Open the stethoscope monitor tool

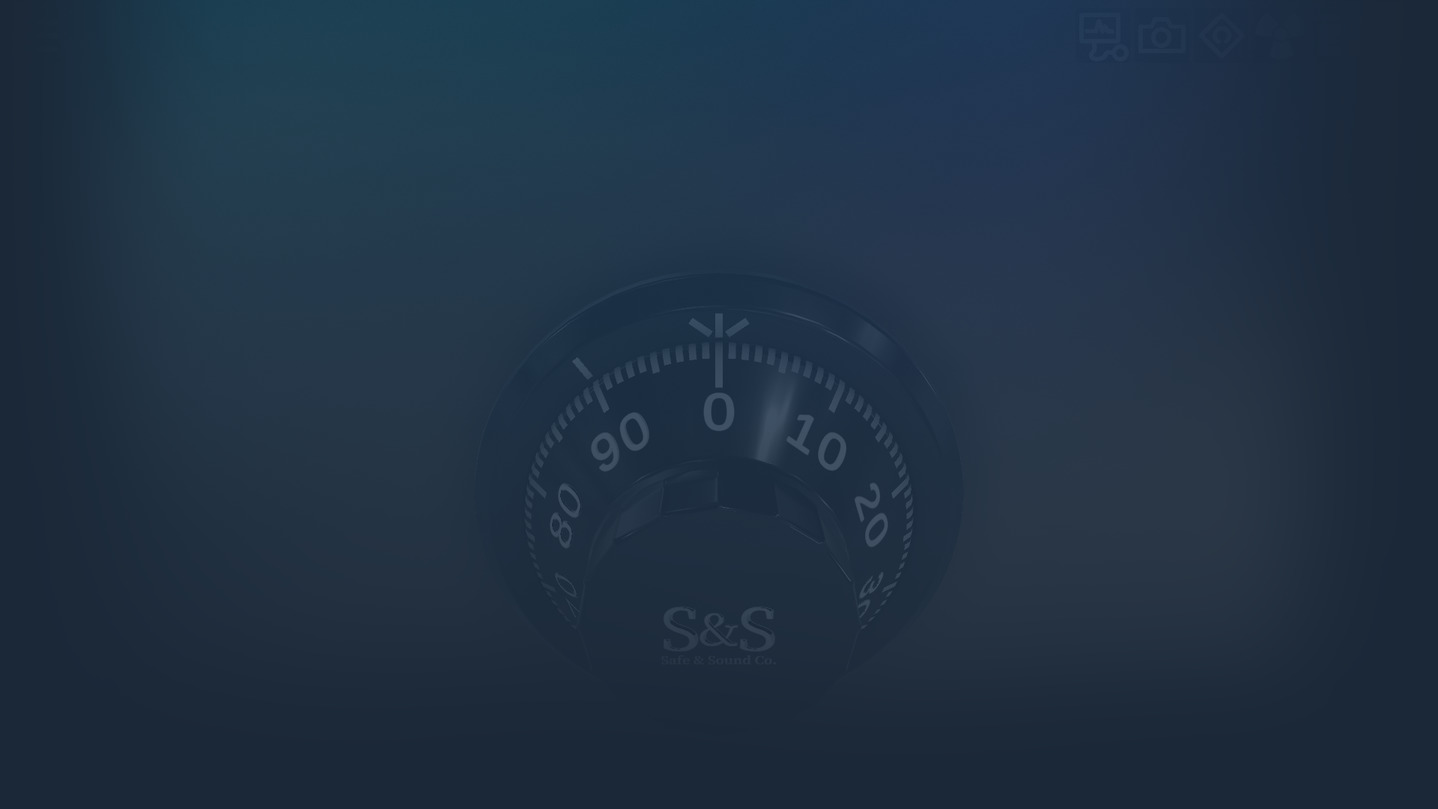coord(1102,37)
